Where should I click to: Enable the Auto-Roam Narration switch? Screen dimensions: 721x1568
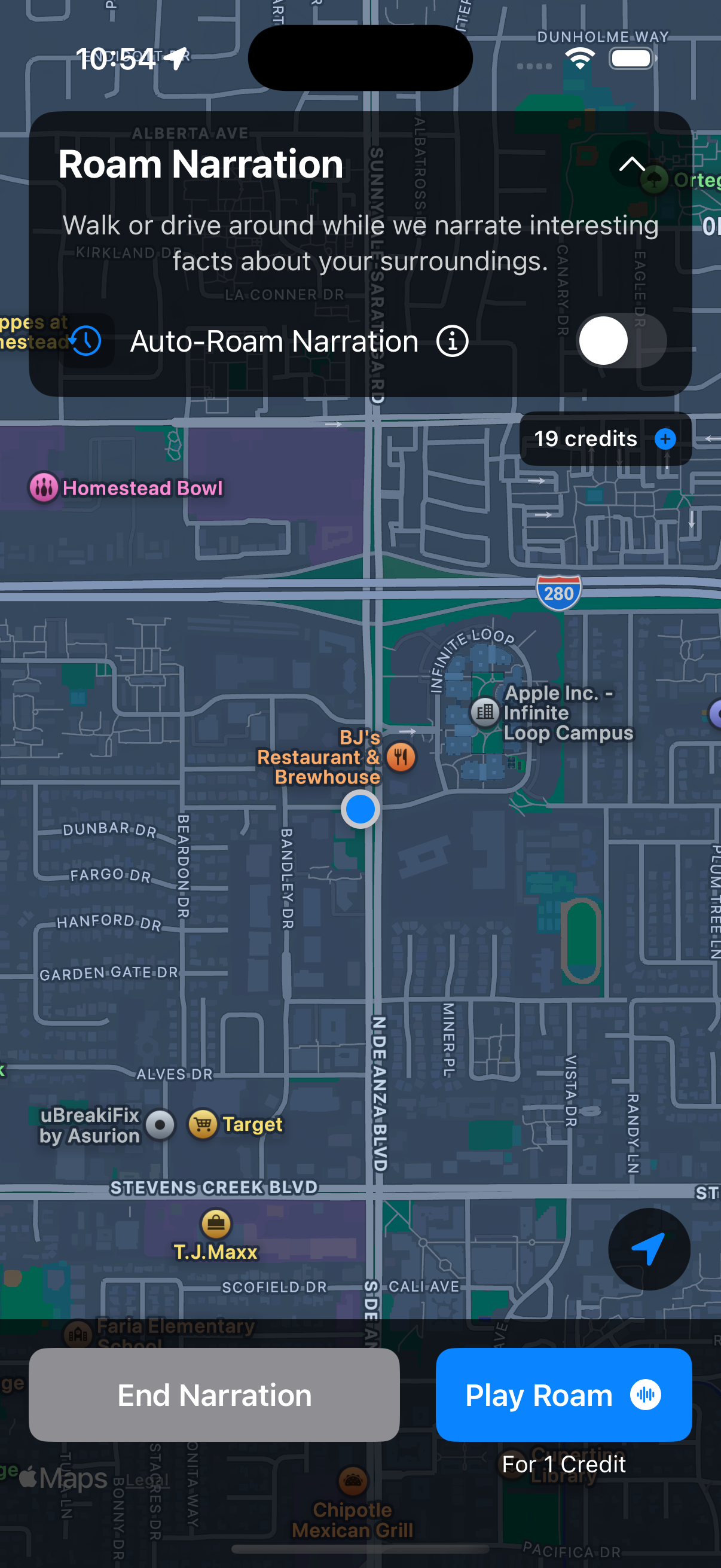pos(621,341)
